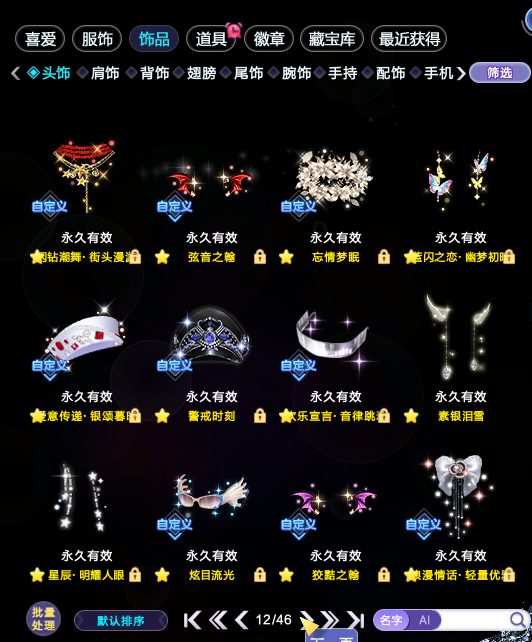532x642 pixels.
Task: Change the 默认排序 sort order
Action: coord(121,621)
